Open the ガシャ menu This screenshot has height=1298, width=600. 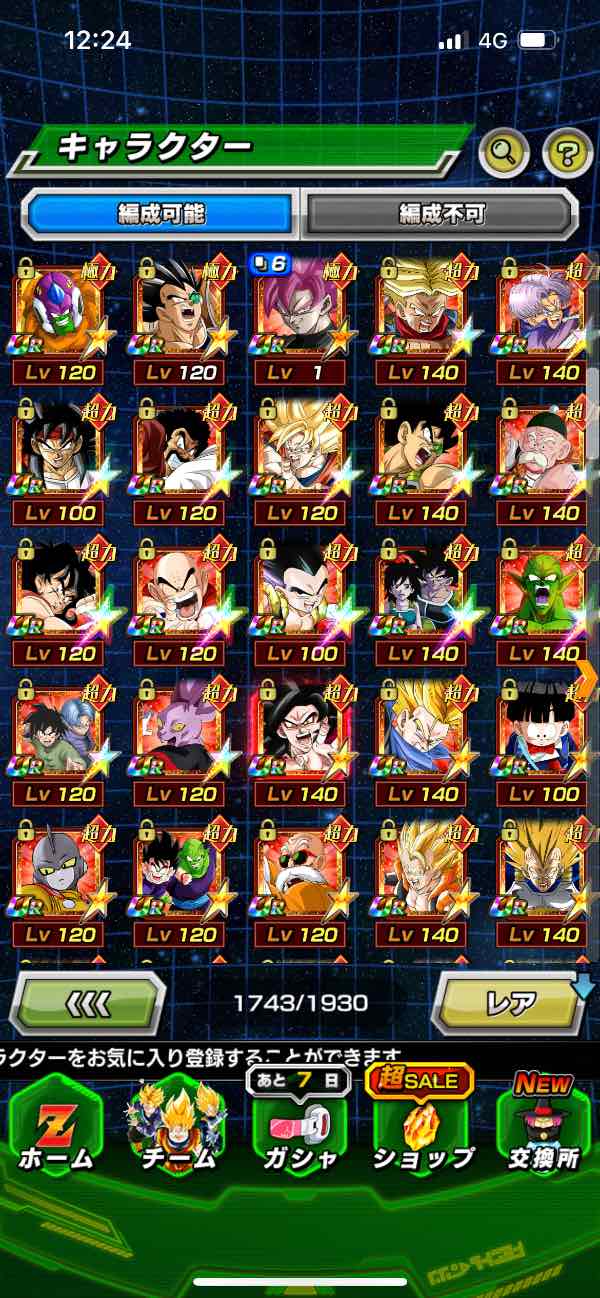[x=300, y=1128]
